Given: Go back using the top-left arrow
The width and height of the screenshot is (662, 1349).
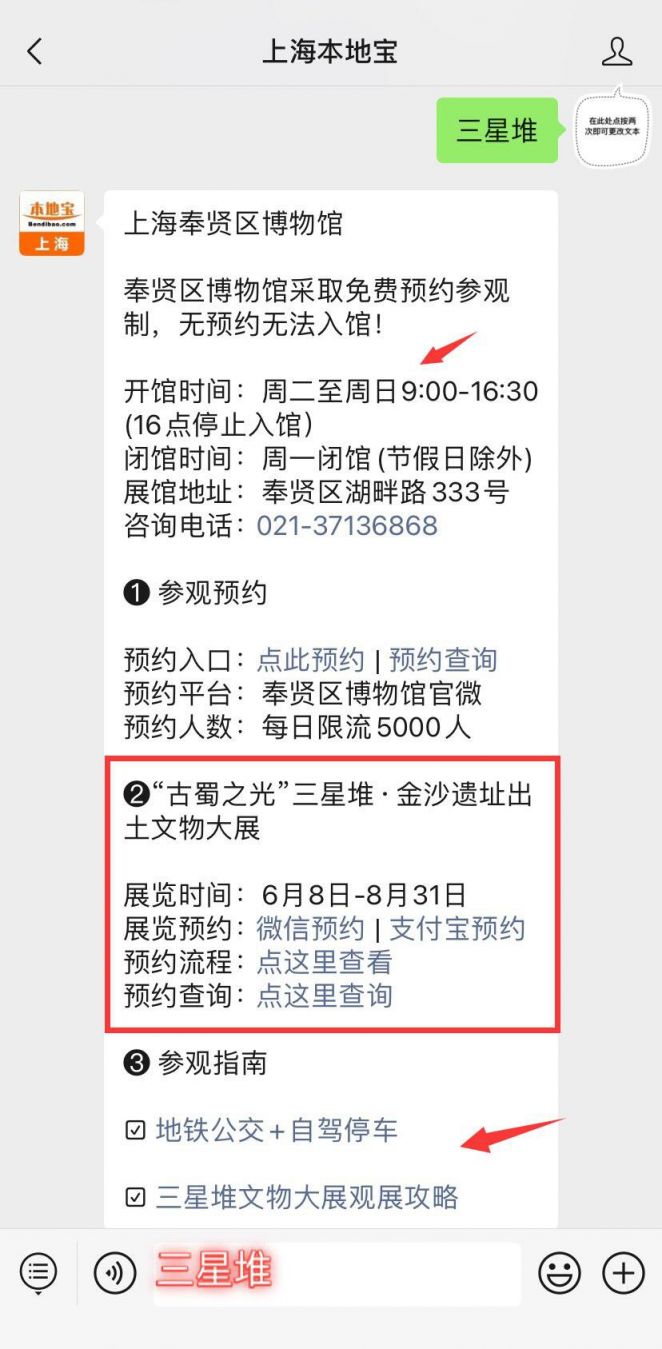Looking at the screenshot, I should (35, 52).
